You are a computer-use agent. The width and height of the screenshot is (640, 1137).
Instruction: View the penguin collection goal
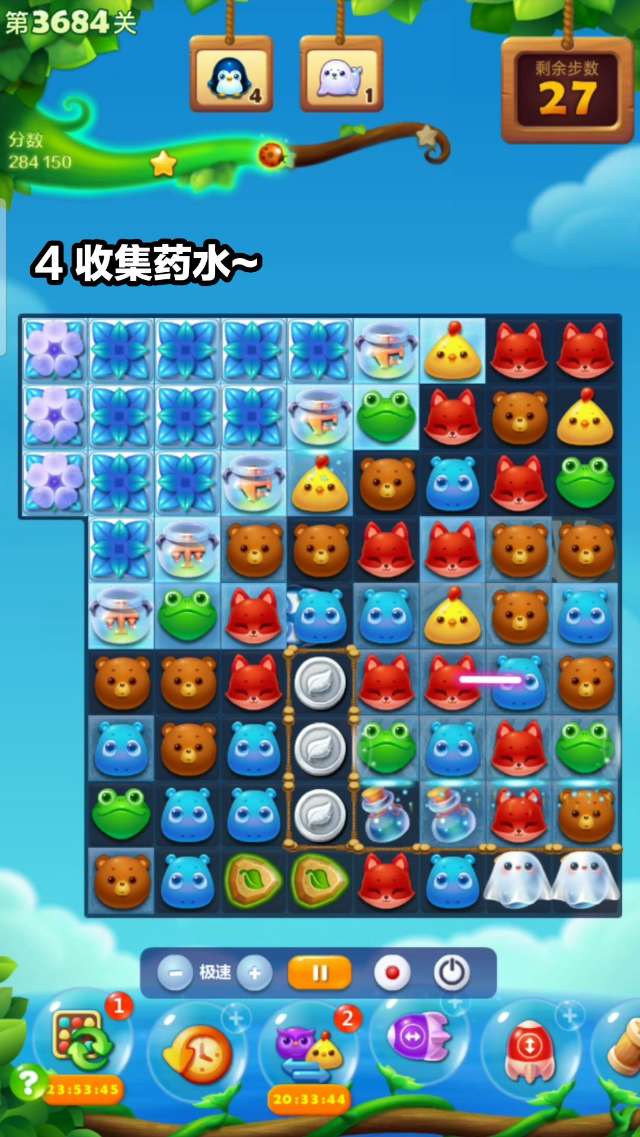(230, 76)
